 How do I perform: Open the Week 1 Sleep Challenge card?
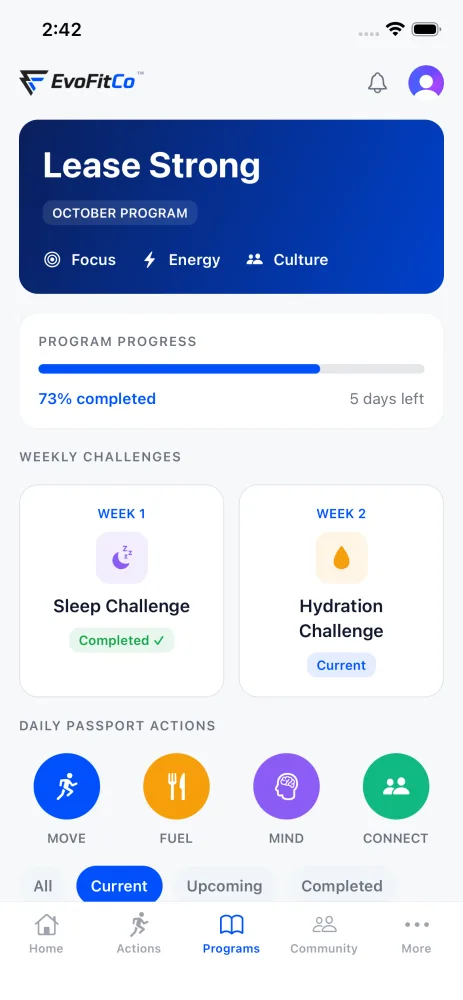tap(122, 591)
